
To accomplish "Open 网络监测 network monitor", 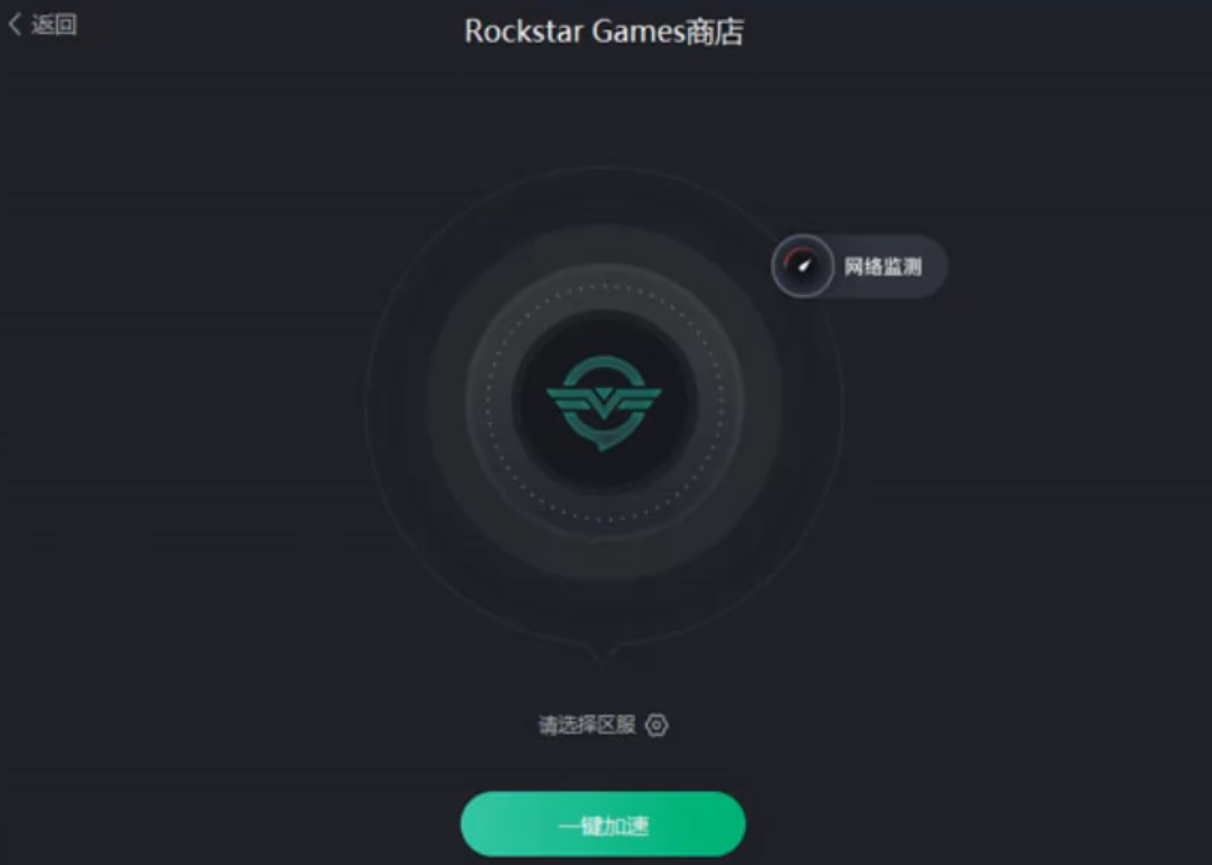I will [860, 267].
